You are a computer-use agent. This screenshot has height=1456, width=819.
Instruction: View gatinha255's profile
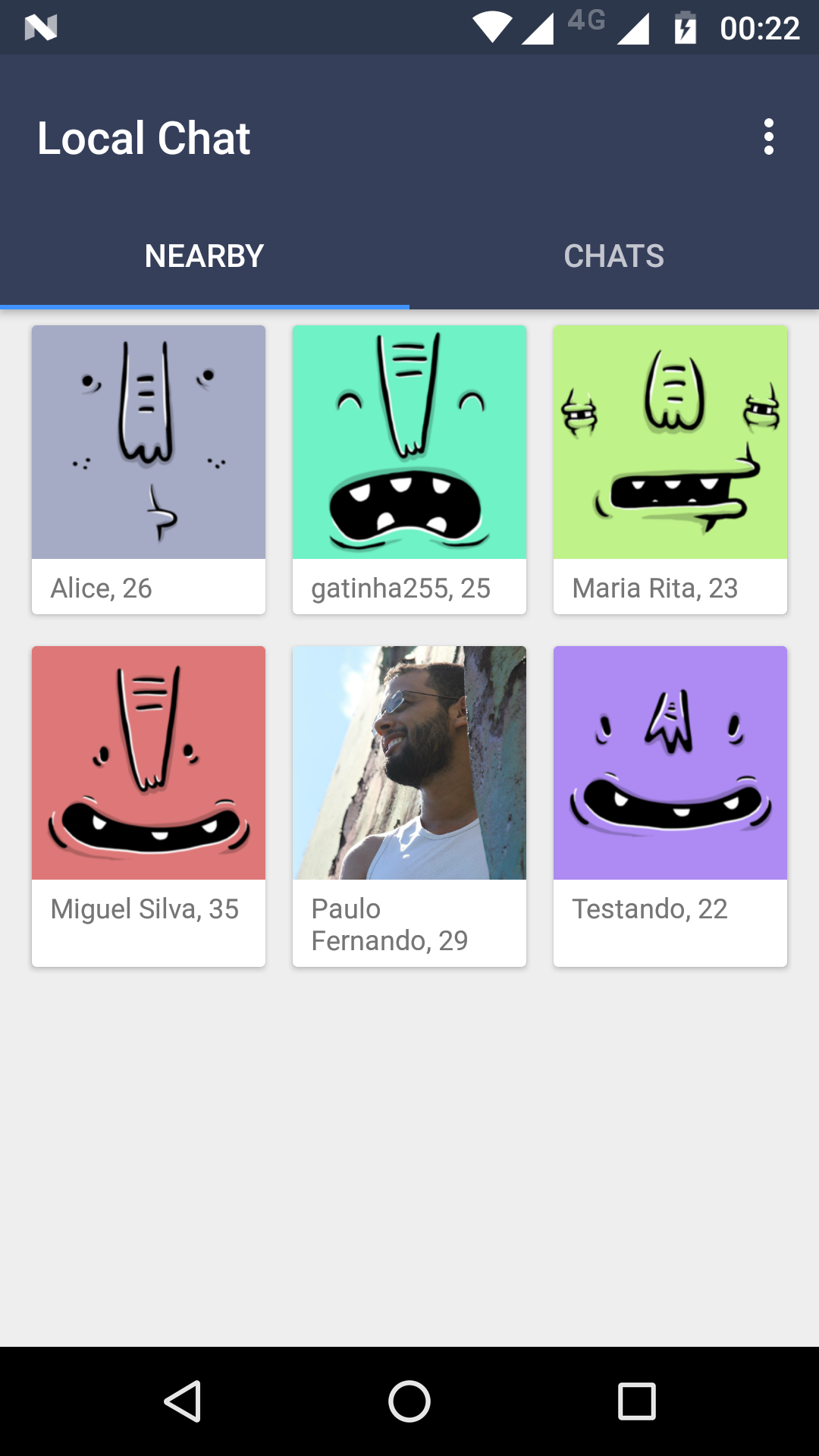tap(409, 469)
